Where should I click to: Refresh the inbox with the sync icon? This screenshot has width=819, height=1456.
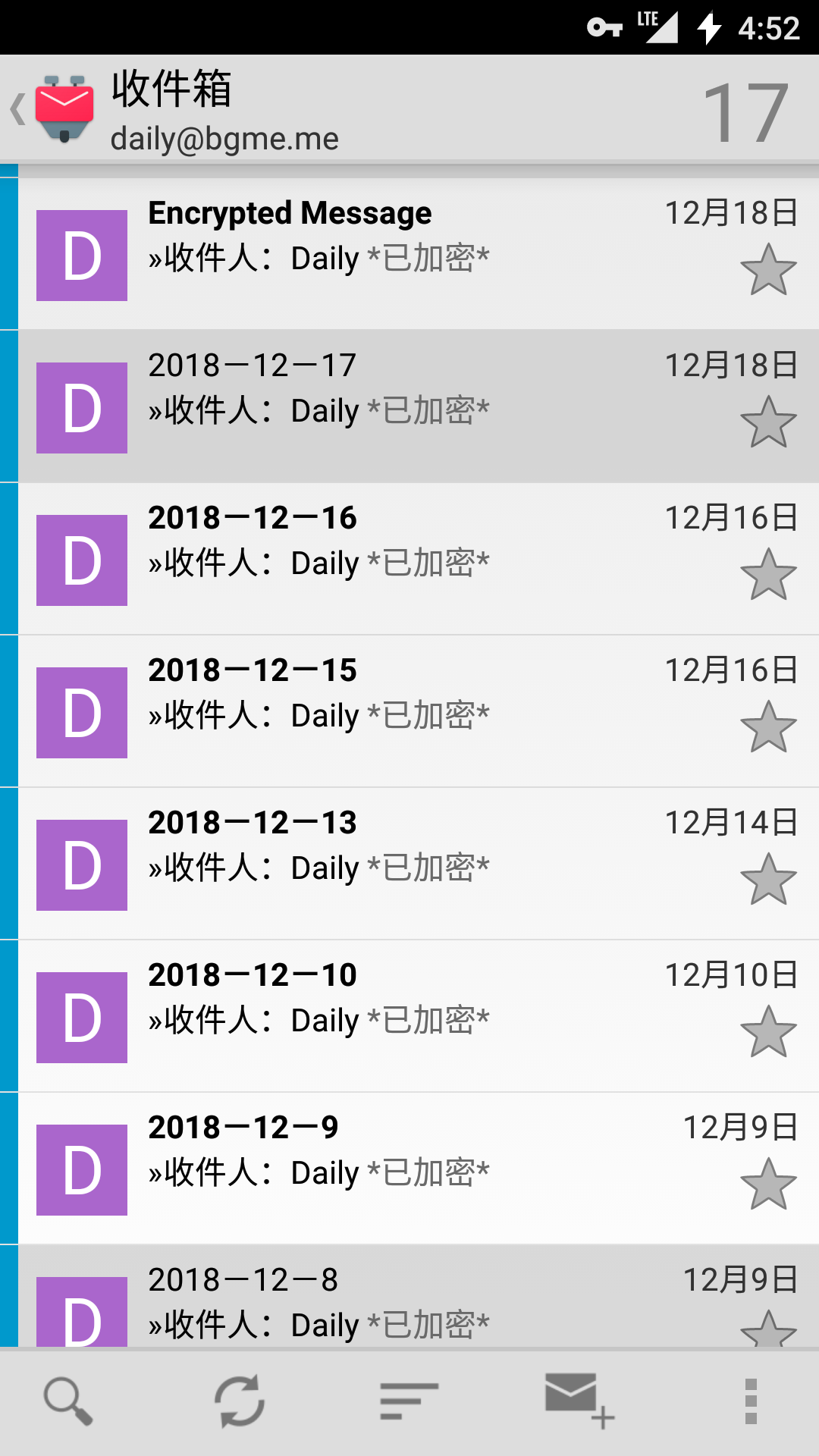click(x=239, y=1401)
